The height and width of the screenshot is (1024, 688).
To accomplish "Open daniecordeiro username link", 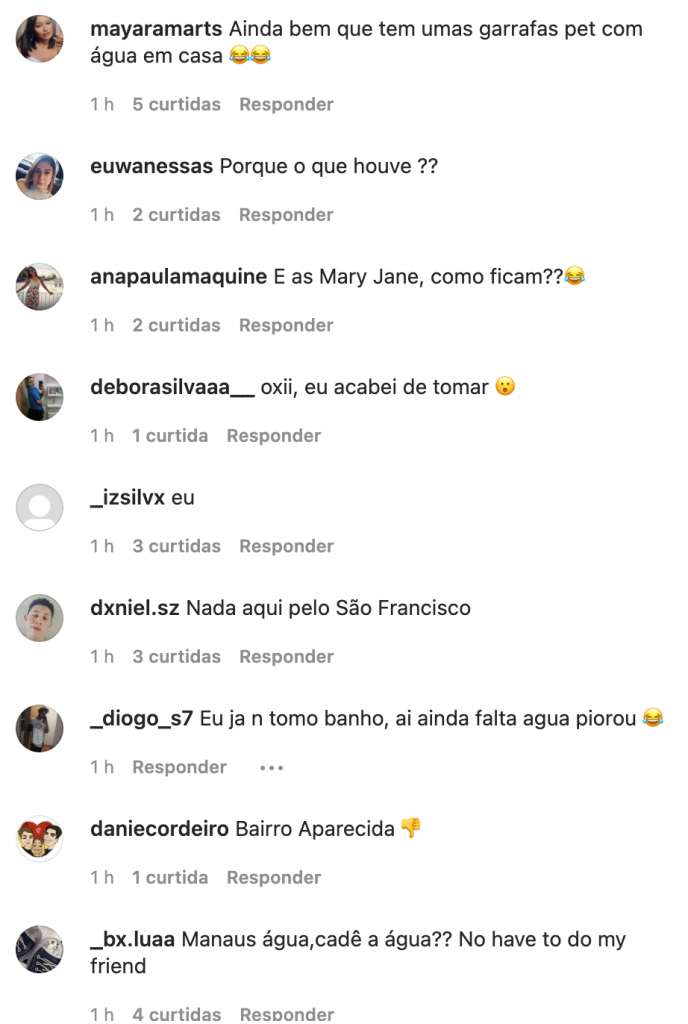I will pyautogui.click(x=159, y=829).
